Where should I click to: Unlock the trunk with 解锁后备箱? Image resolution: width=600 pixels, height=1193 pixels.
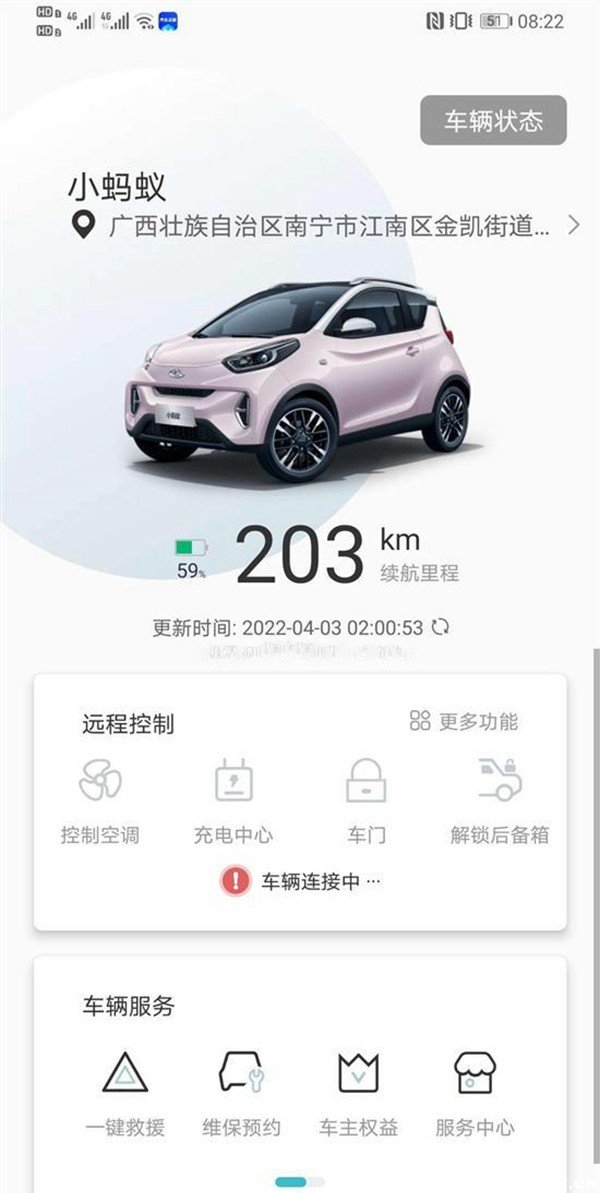coord(499,800)
